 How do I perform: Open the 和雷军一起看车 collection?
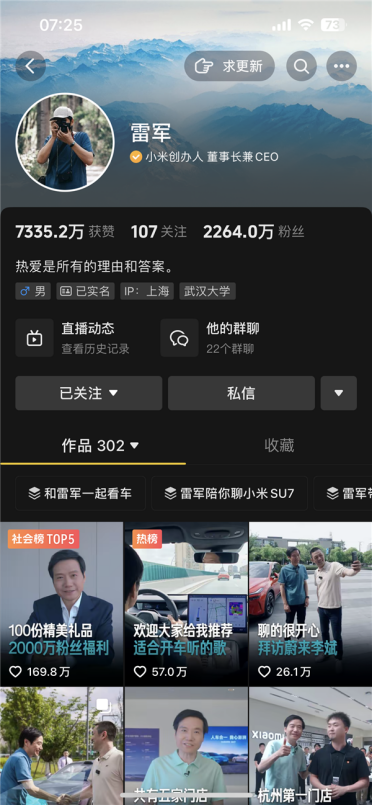(81, 493)
